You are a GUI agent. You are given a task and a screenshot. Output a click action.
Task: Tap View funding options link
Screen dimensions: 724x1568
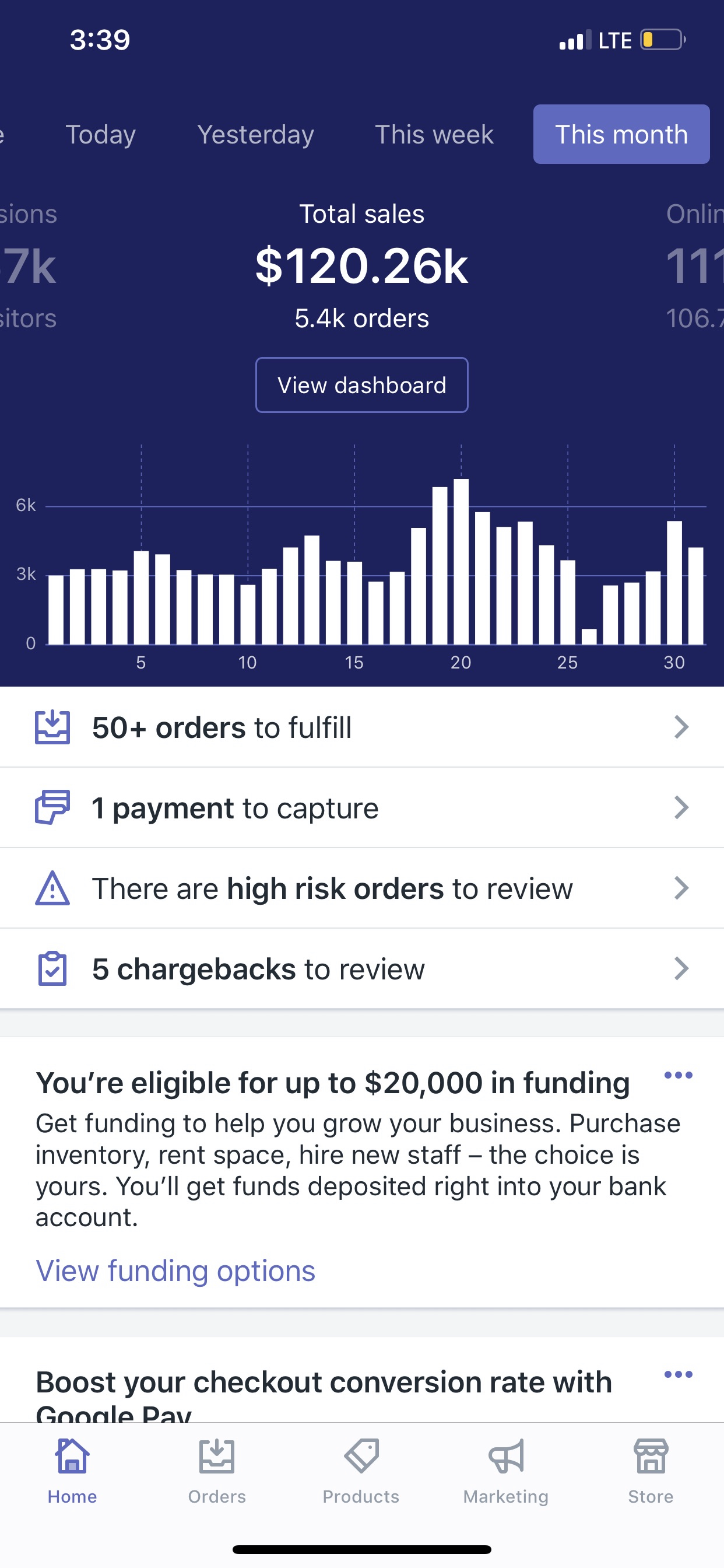tap(175, 1271)
